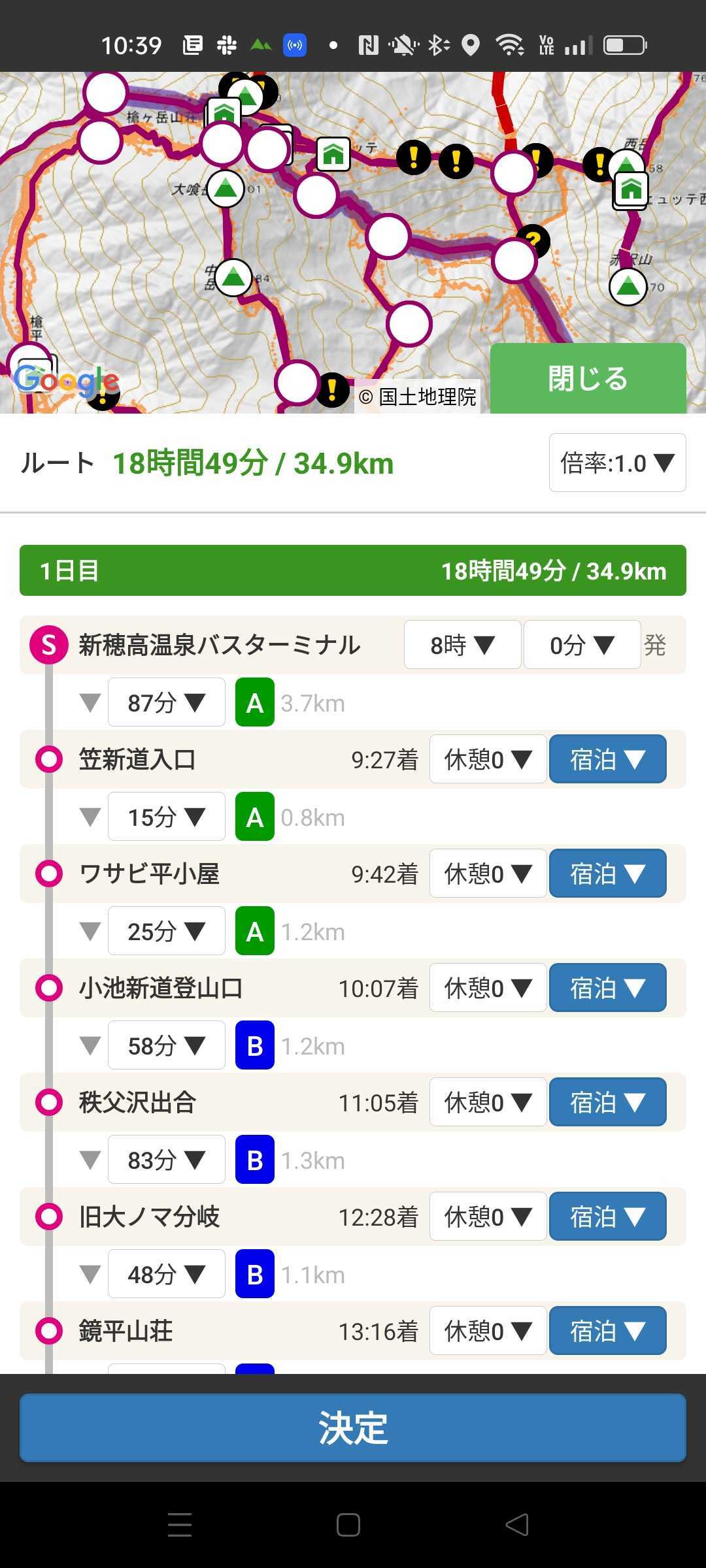Go back using system navigation
706x1568 pixels.
click(517, 1525)
